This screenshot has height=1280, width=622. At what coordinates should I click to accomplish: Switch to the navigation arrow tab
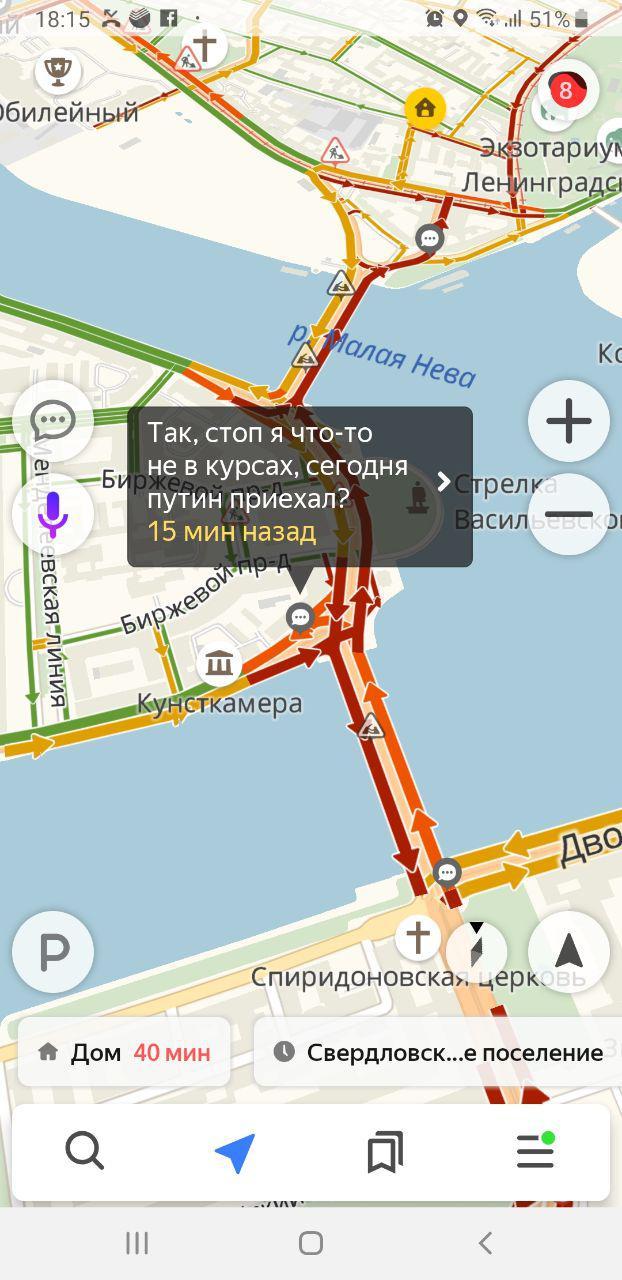pyautogui.click(x=235, y=1152)
